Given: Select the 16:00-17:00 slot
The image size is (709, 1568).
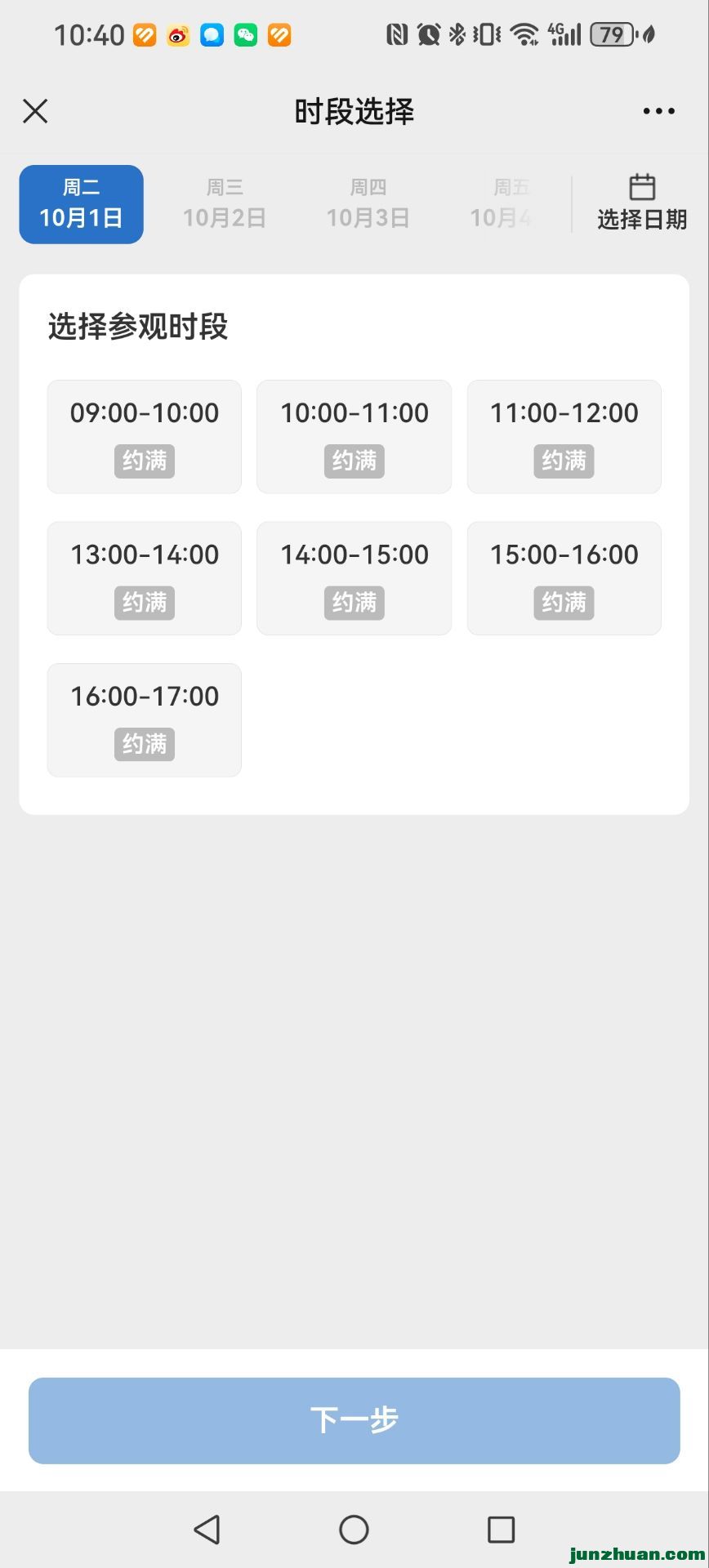Looking at the screenshot, I should 145,719.
